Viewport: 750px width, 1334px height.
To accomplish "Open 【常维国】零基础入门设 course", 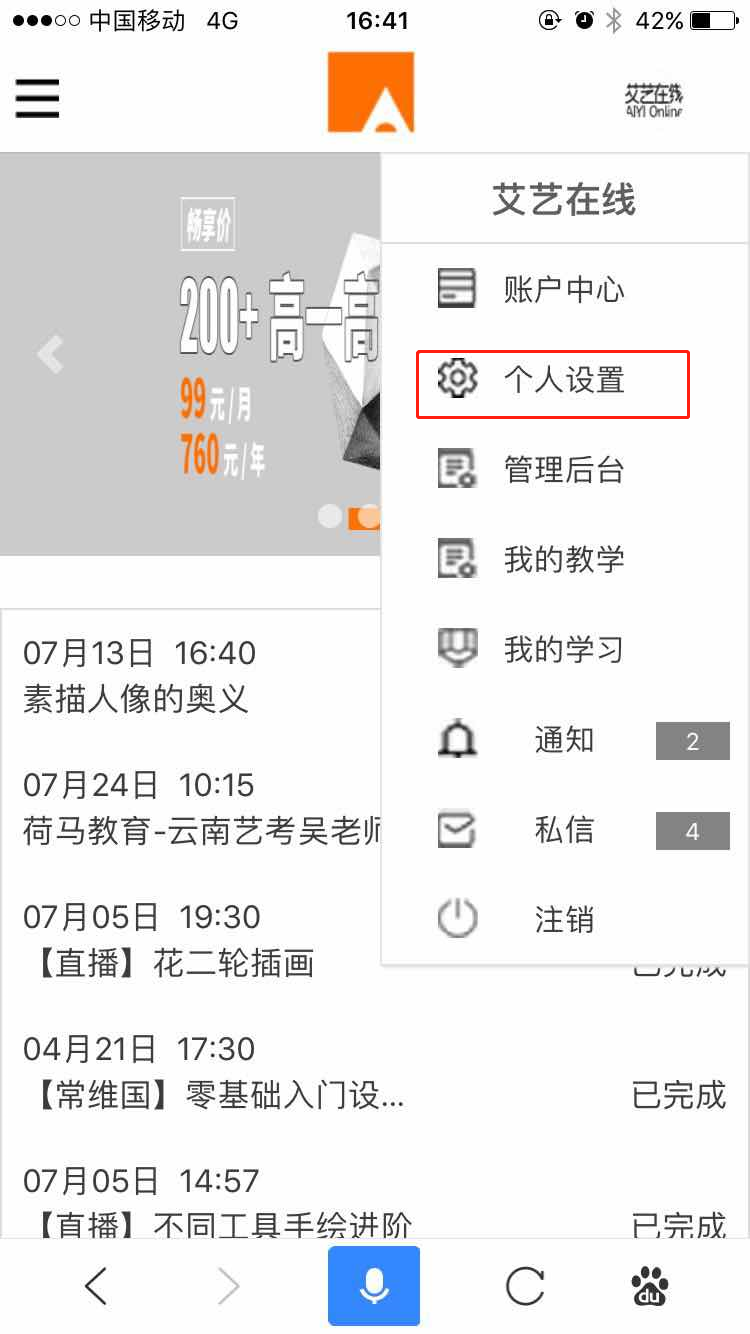I will 214,1095.
